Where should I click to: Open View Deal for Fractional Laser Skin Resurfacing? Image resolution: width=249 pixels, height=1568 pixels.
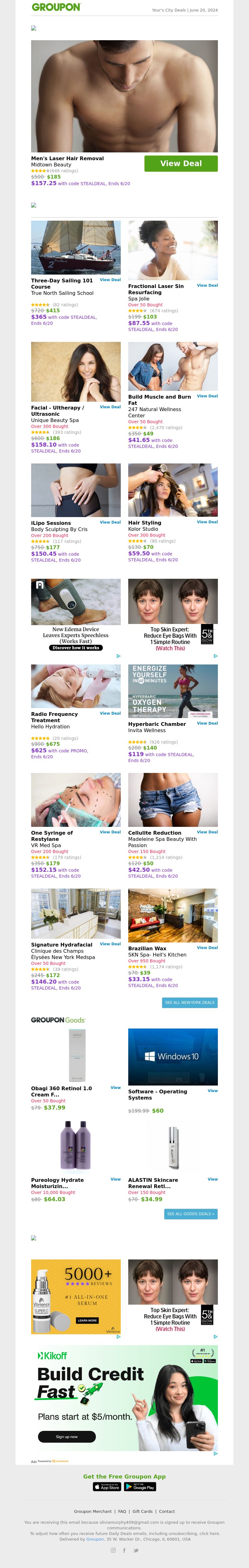[x=207, y=285]
